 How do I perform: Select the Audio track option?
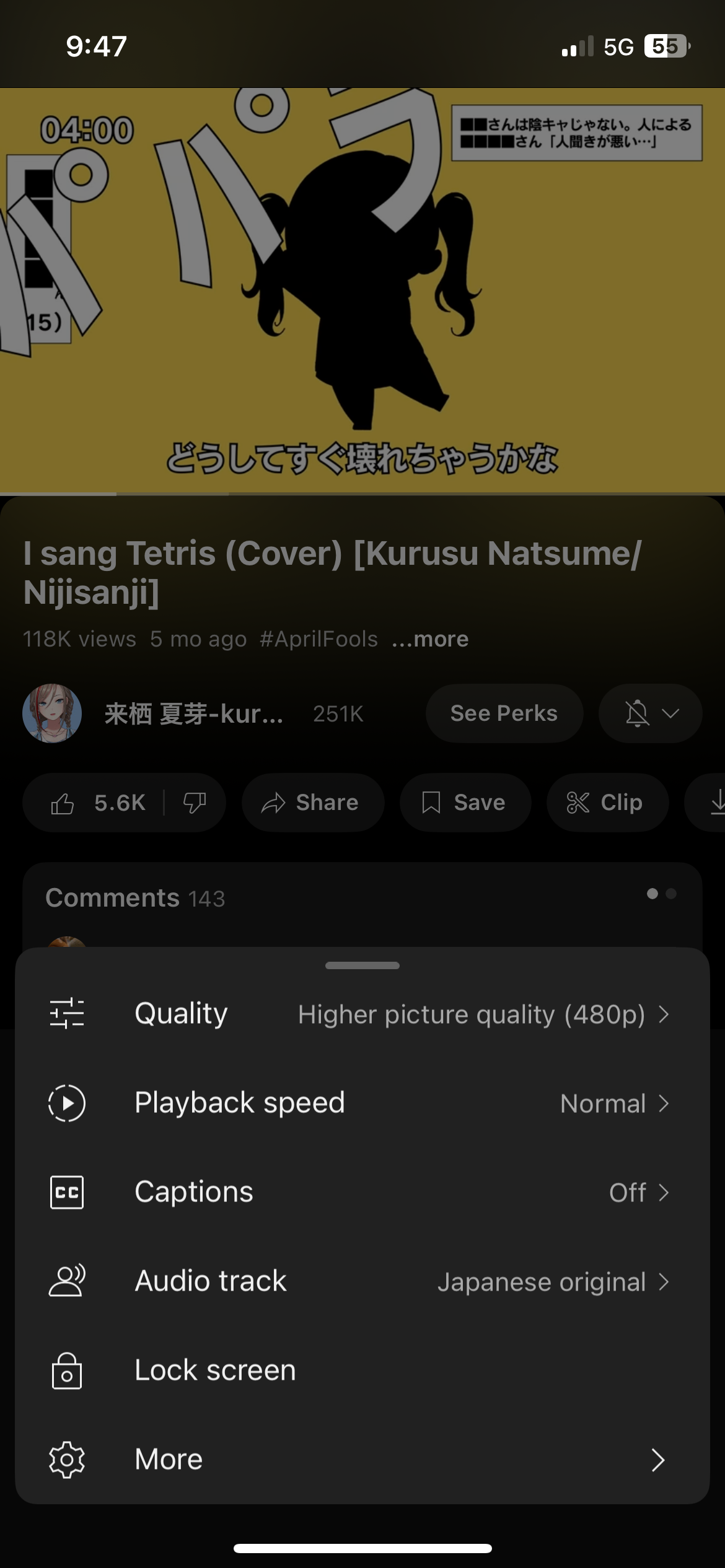click(x=362, y=1281)
